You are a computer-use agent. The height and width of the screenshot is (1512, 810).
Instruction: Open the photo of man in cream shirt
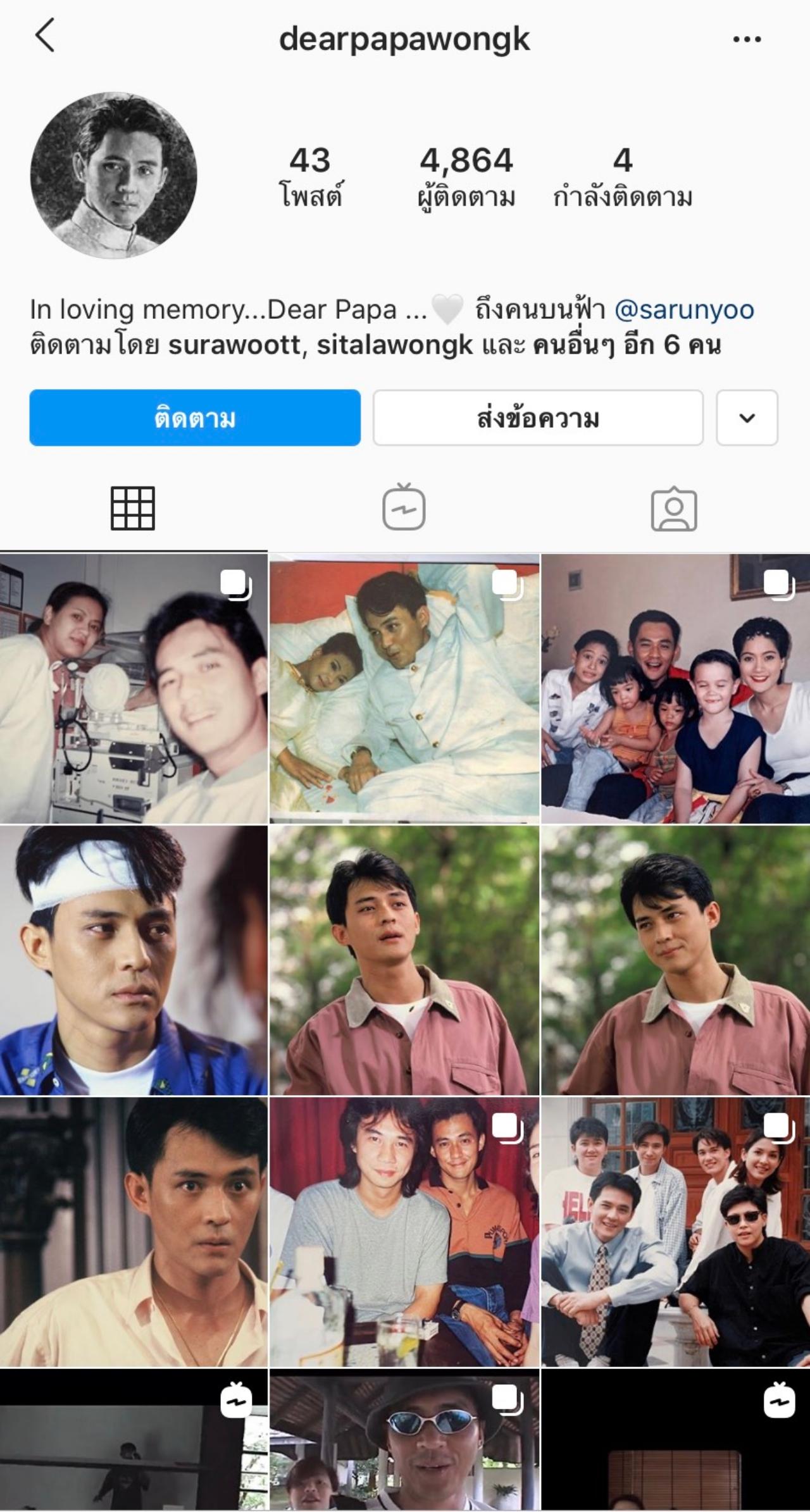(x=134, y=1232)
